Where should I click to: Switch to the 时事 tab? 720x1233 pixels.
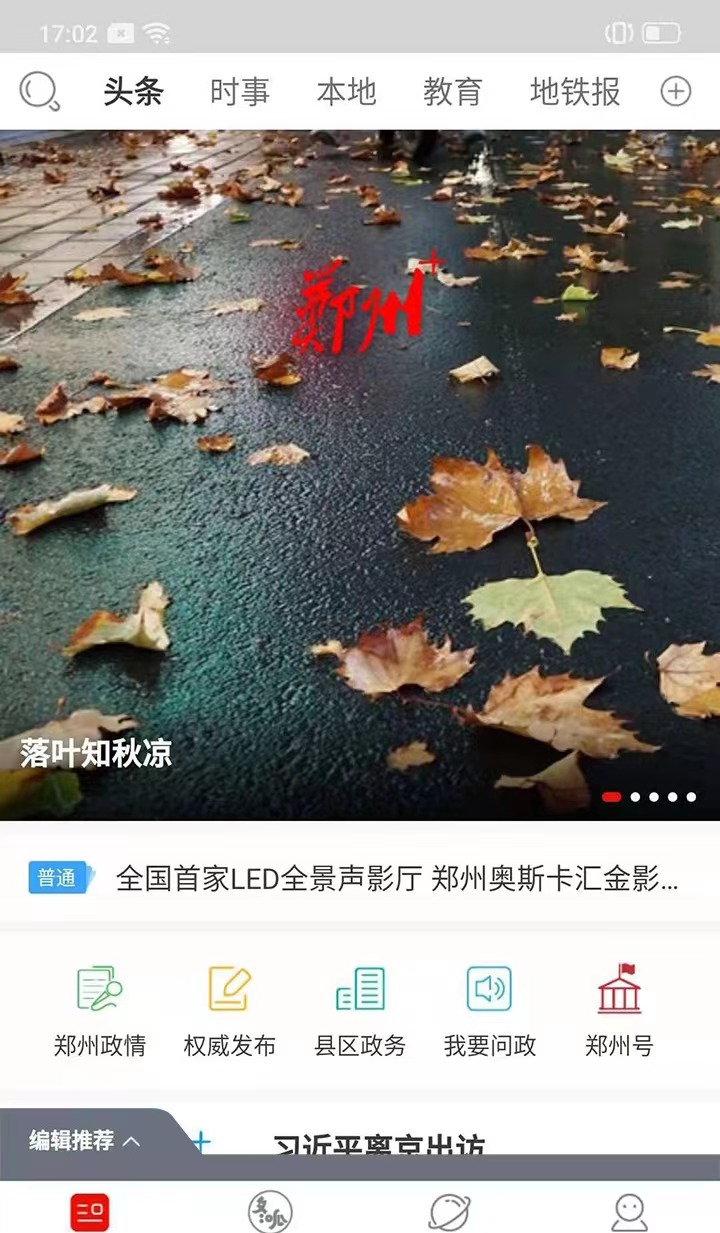(x=239, y=90)
